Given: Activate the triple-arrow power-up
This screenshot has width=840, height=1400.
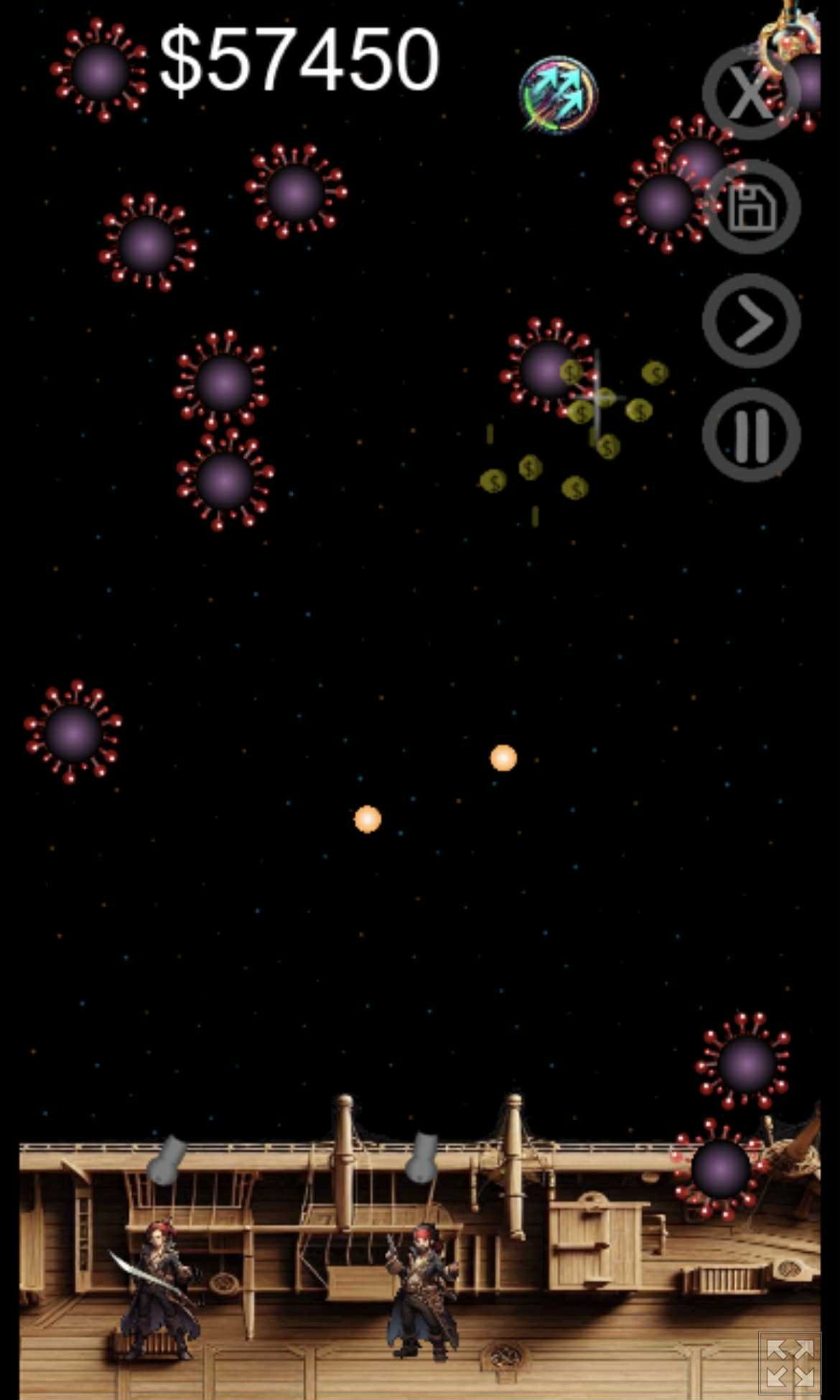Looking at the screenshot, I should click(x=559, y=94).
